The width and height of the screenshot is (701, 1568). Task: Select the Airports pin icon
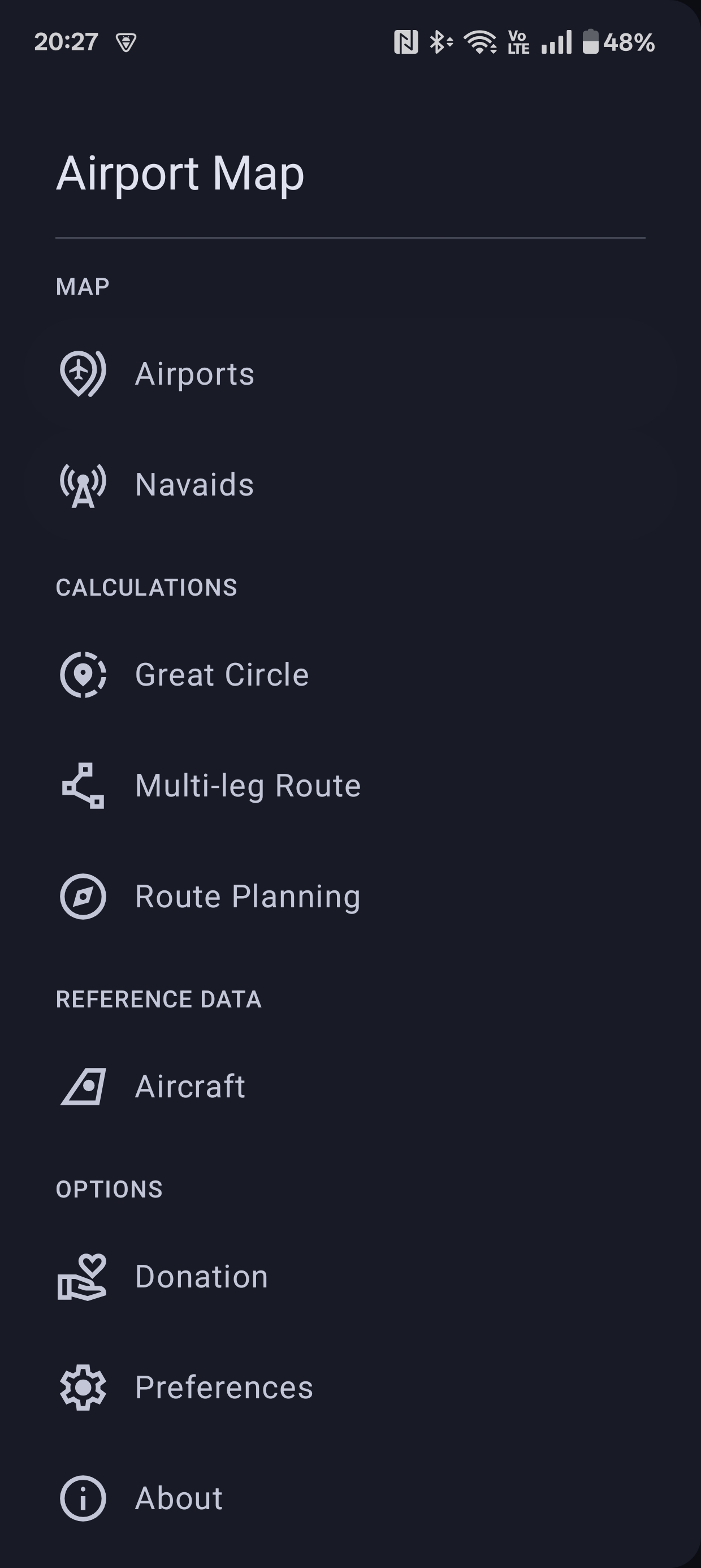coord(83,373)
